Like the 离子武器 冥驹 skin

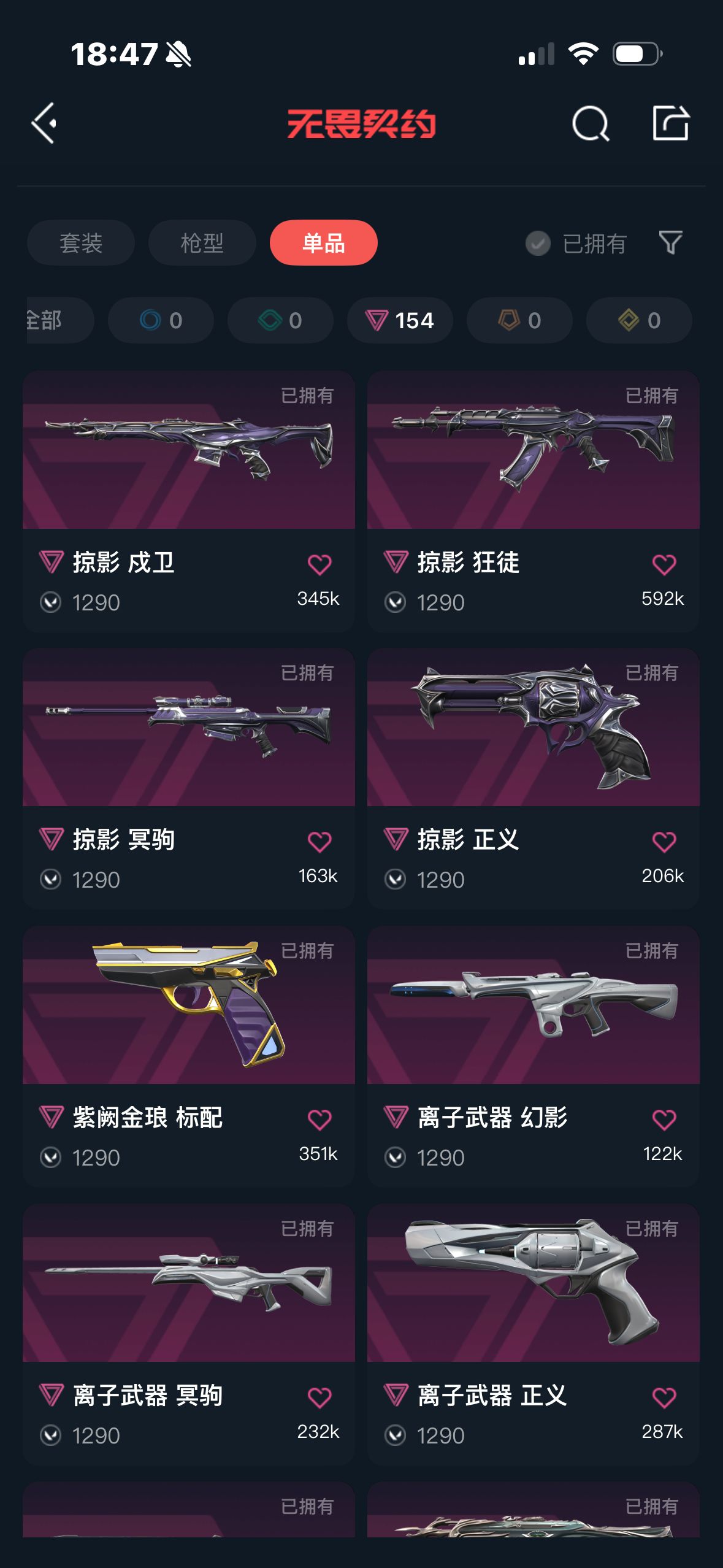(319, 1397)
